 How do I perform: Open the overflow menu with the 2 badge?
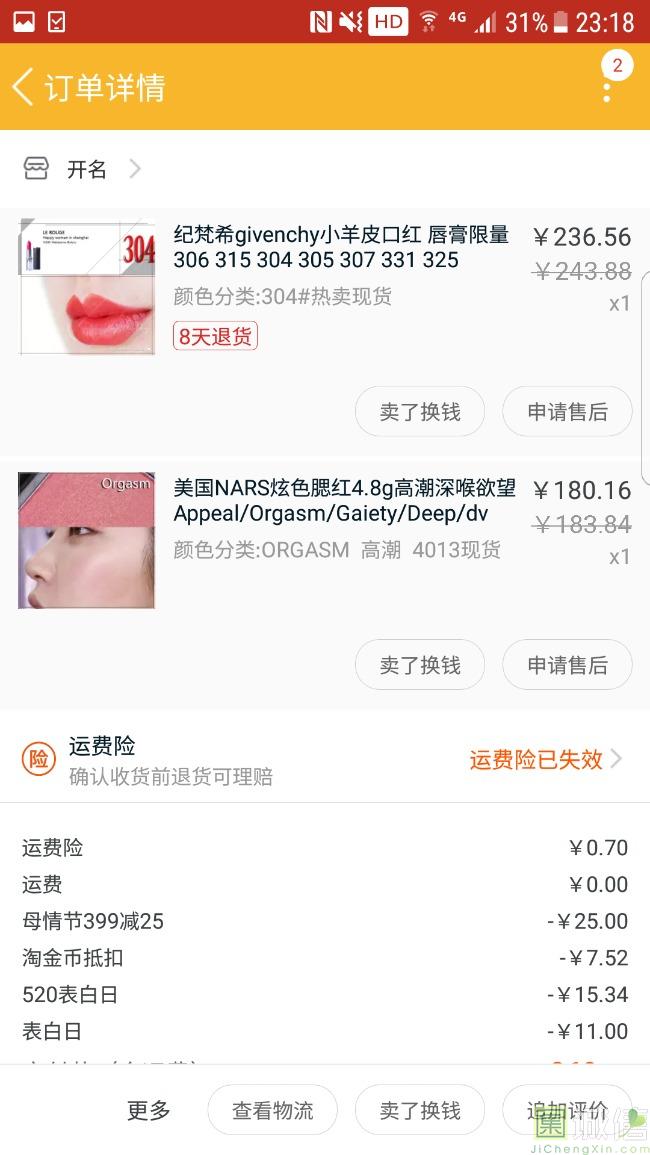(607, 87)
